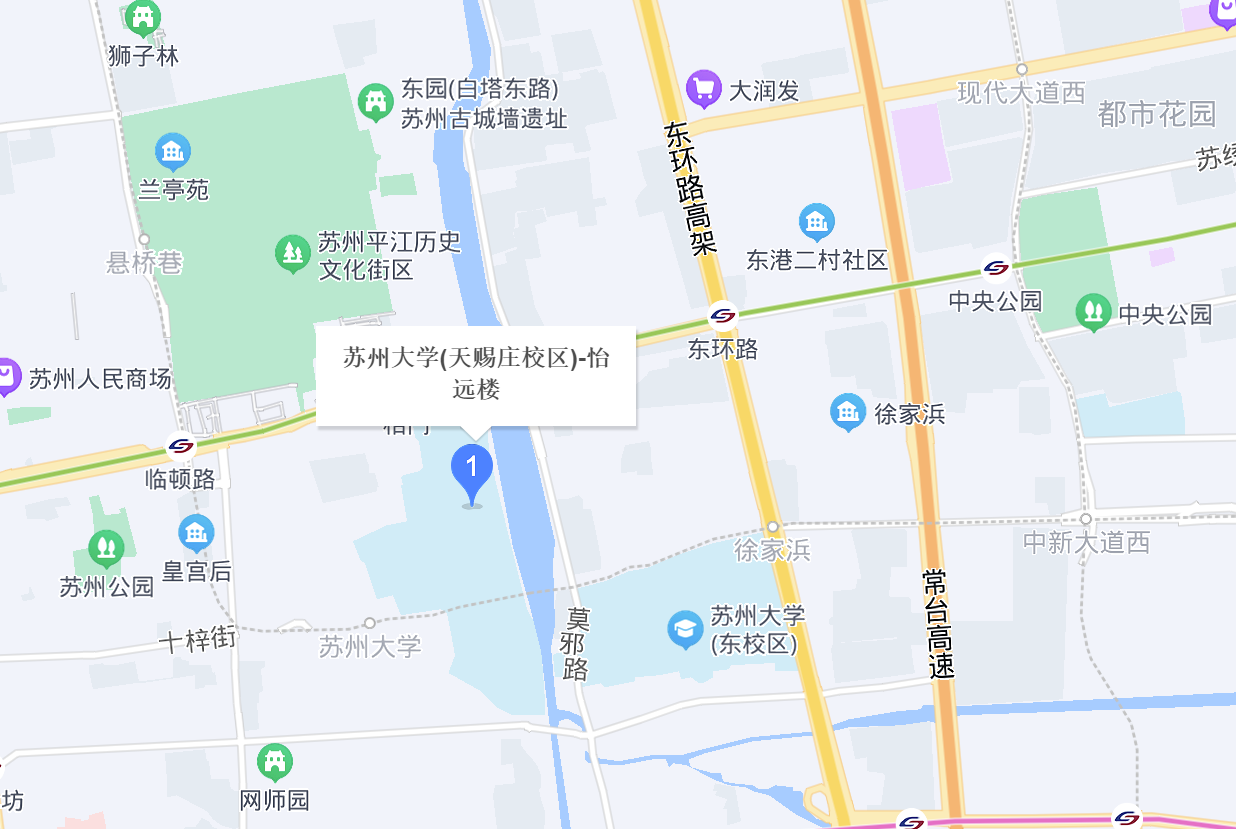Tap the 东港二村社区 POI icon
1236x829 pixels.
click(817, 222)
